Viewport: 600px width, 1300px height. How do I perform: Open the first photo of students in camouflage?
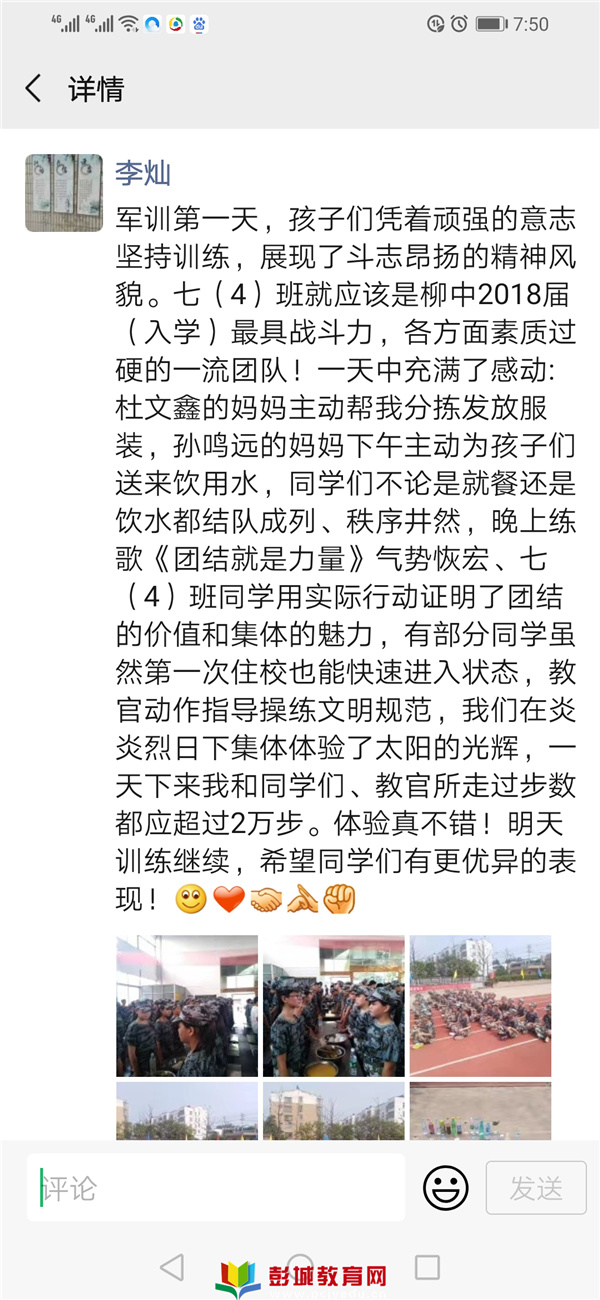(x=187, y=1006)
